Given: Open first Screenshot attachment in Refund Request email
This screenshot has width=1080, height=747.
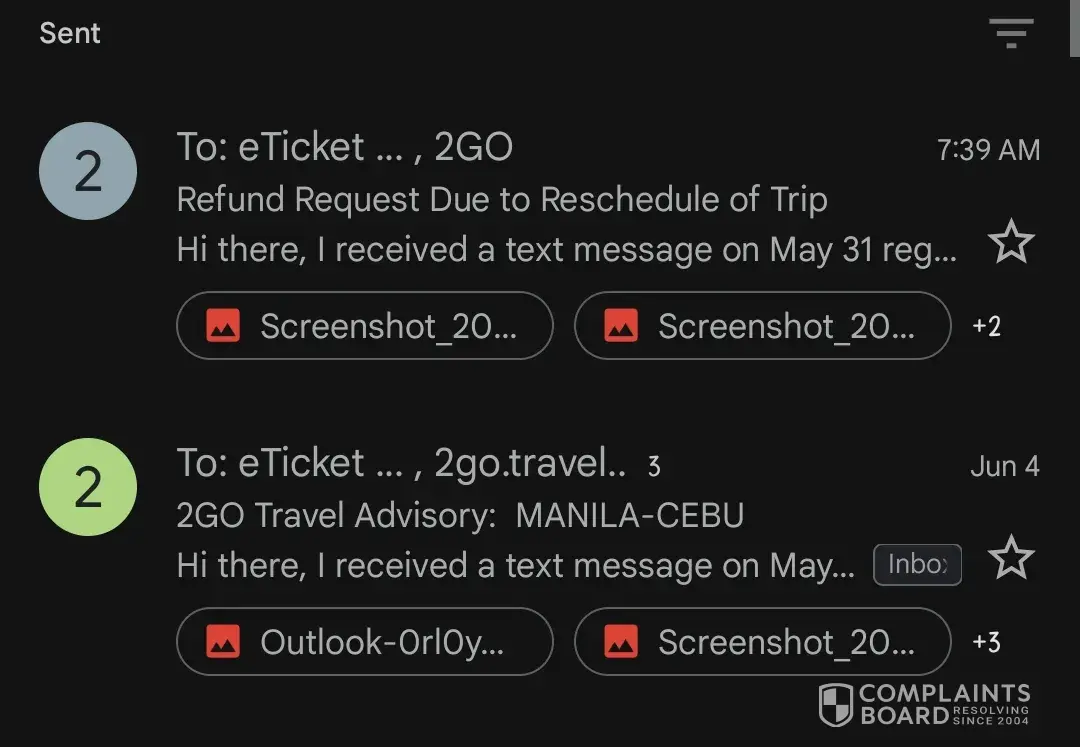Looking at the screenshot, I should click(364, 326).
